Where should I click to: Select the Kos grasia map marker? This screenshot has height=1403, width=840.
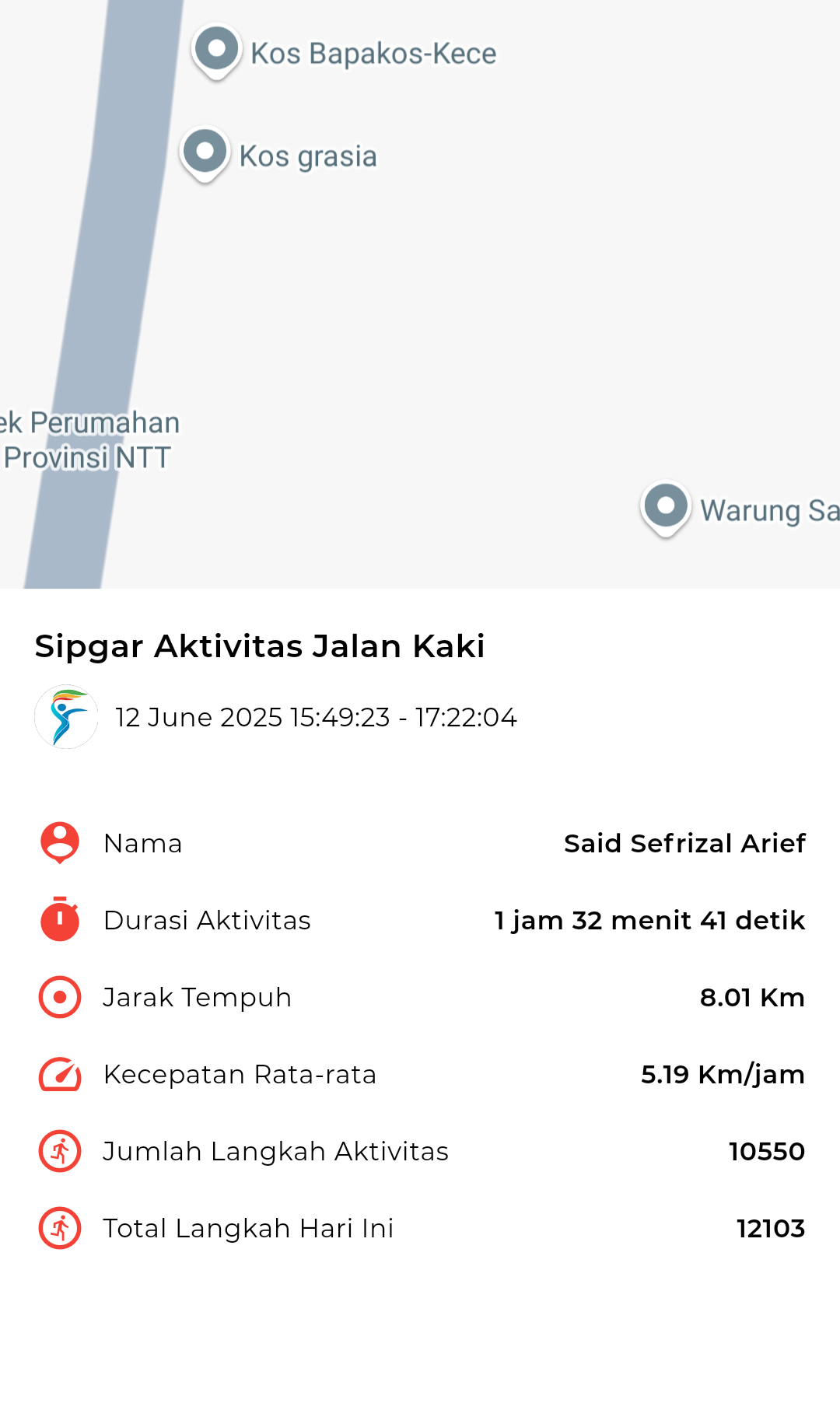(x=205, y=154)
